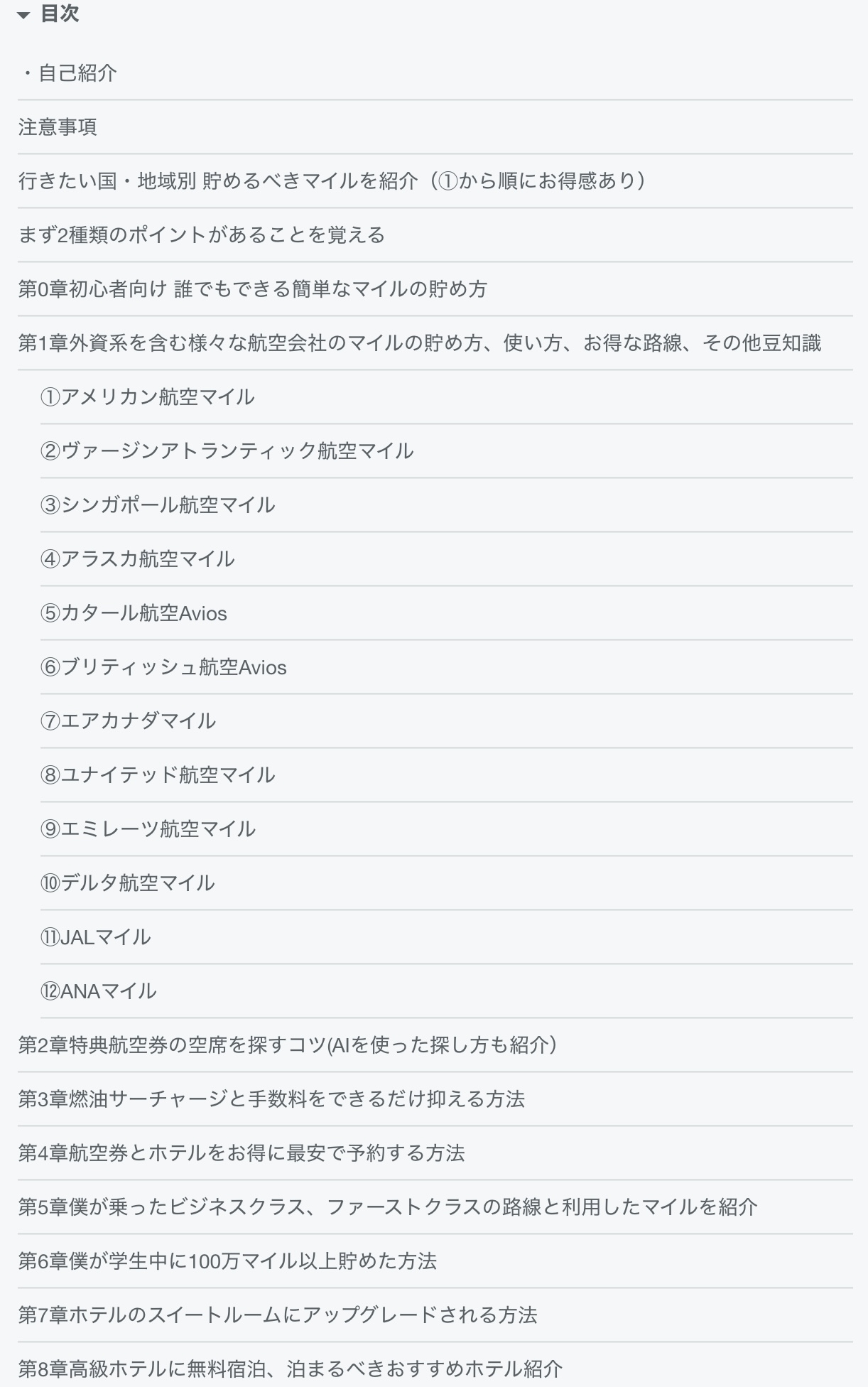This screenshot has width=868, height=1387.
Task: Collapse the 目次 table of contents
Action: (24, 14)
